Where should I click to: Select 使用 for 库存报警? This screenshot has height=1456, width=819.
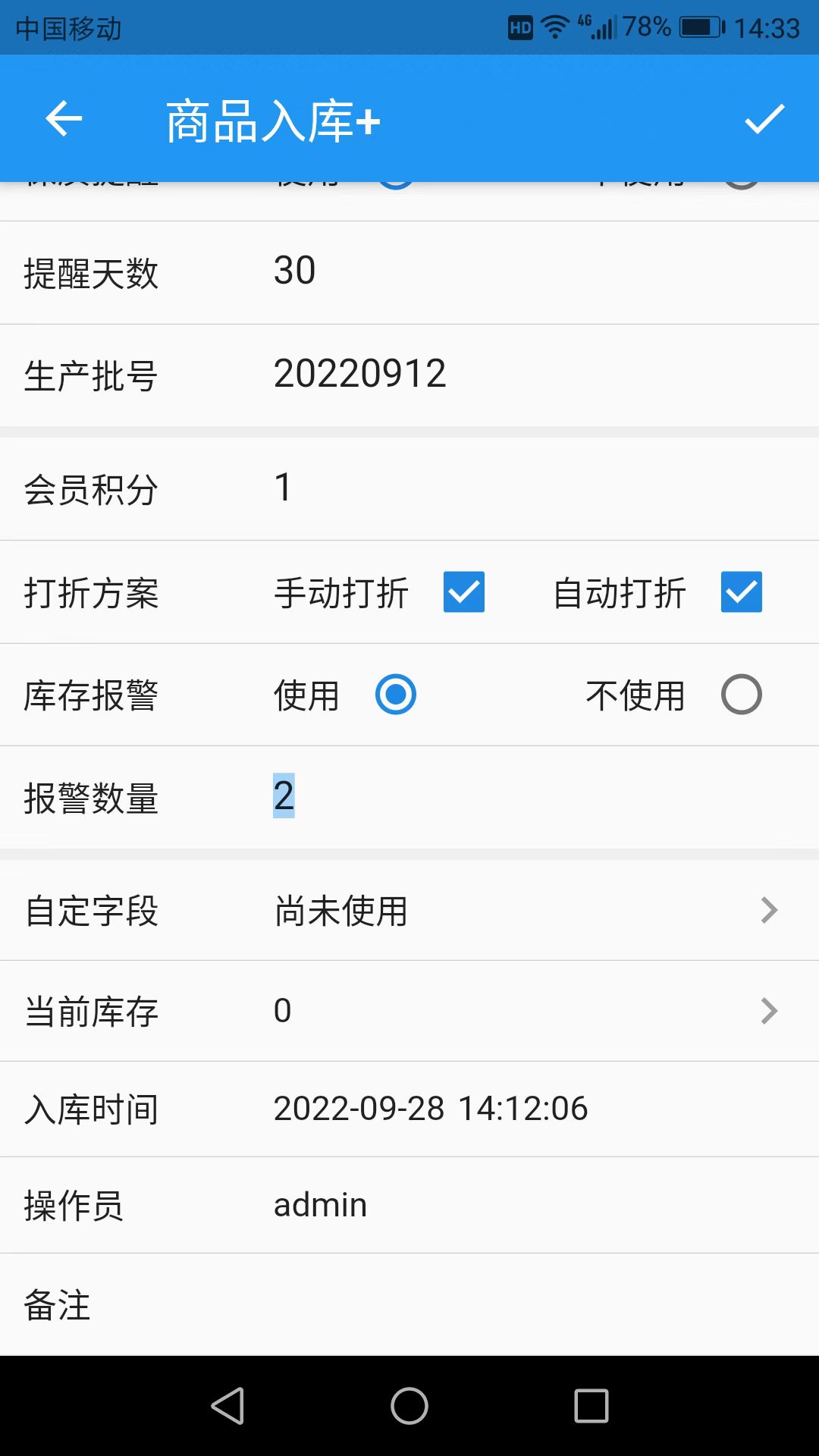click(x=395, y=695)
